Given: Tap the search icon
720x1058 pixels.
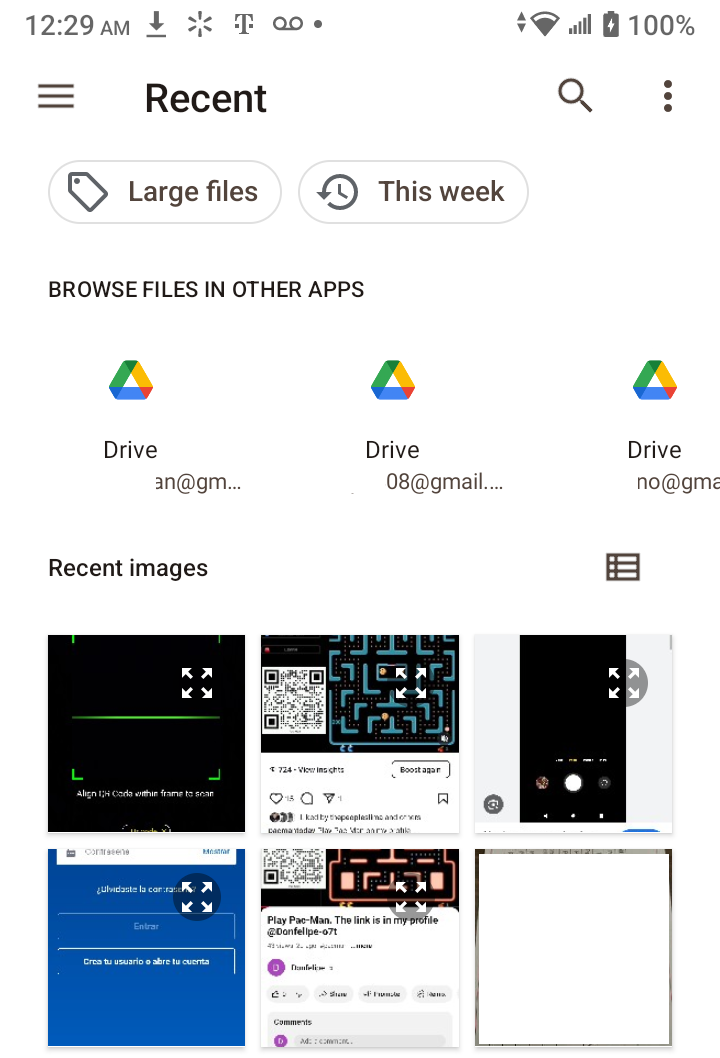Looking at the screenshot, I should coord(575,96).
